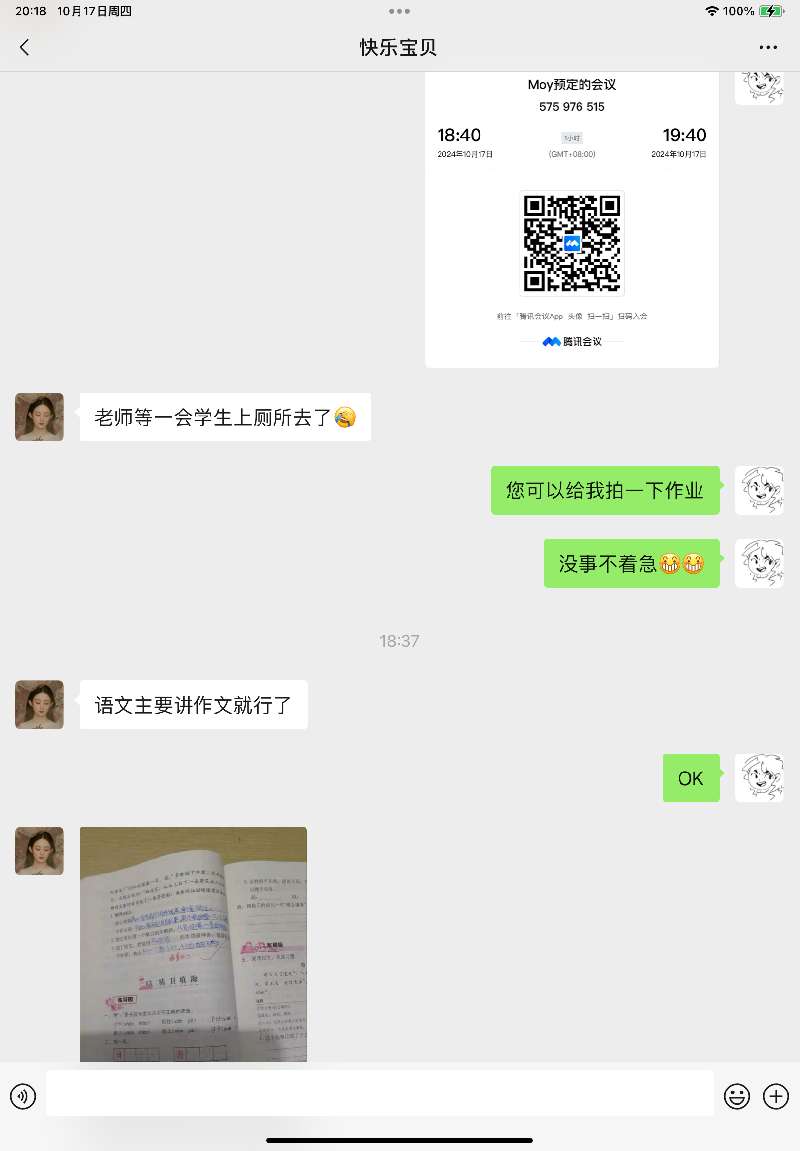View the homework photo in the chat
Viewport: 800px width, 1151px height.
[193, 943]
